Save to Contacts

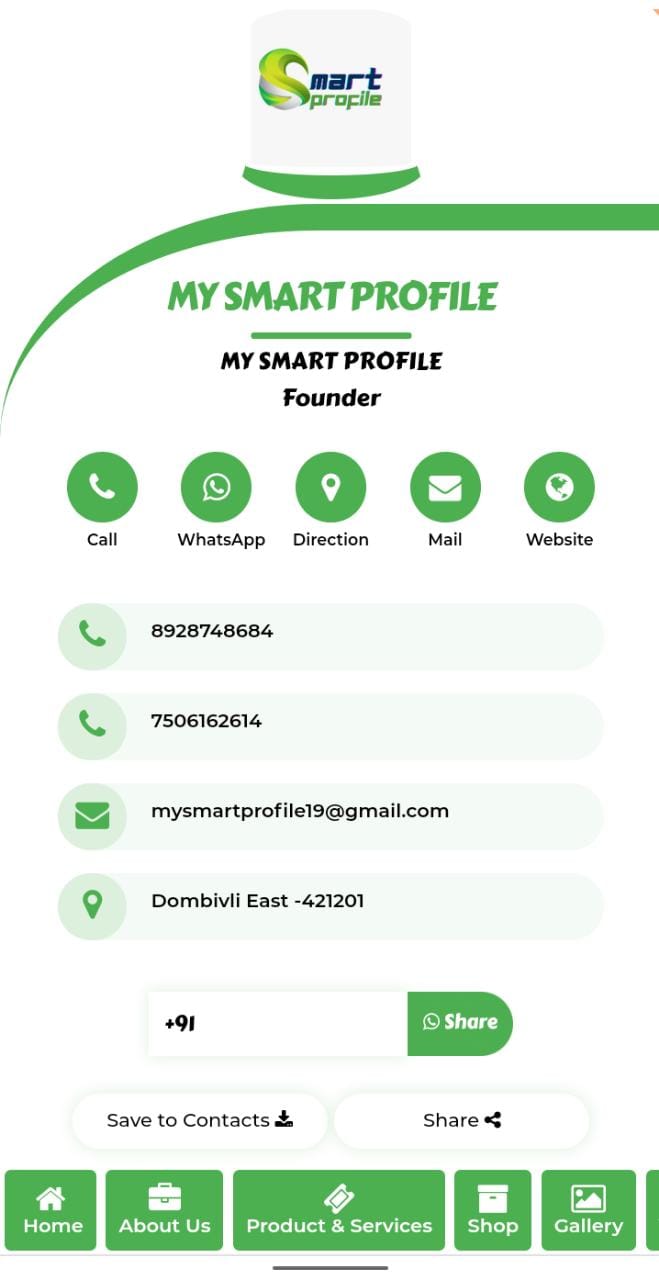(x=199, y=1120)
